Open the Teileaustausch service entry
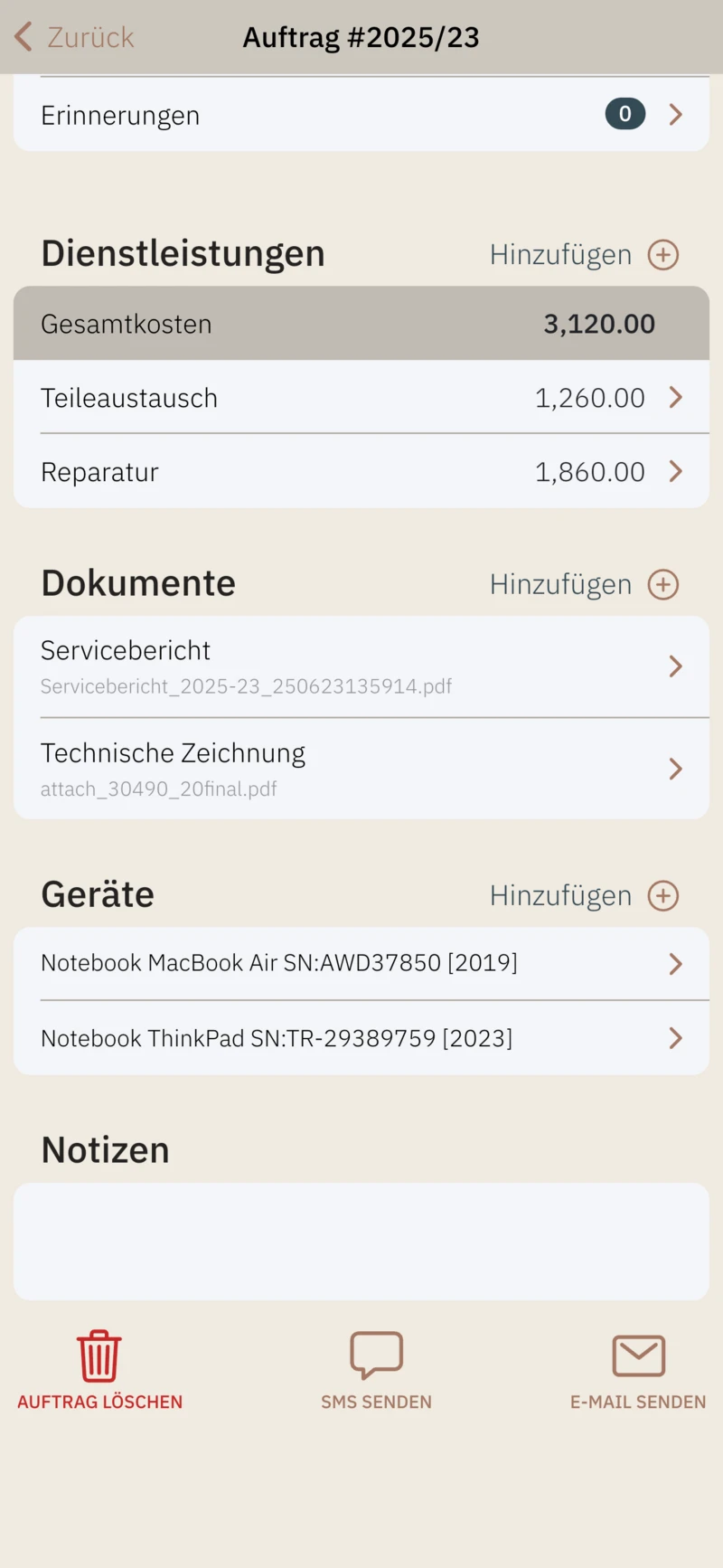Image resolution: width=723 pixels, height=1568 pixels. (361, 398)
